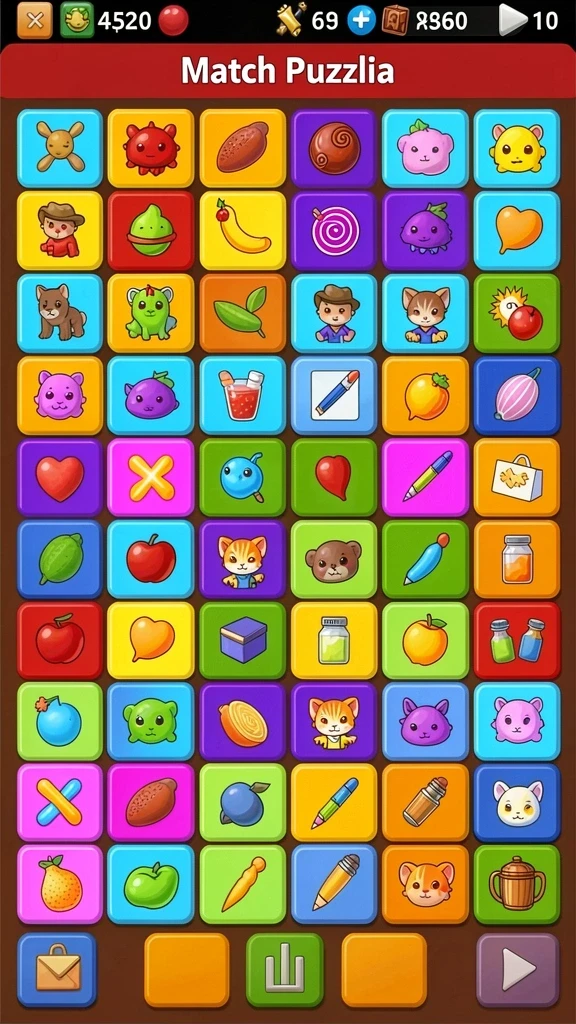Select the purple heart tile
The height and width of the screenshot is (1024, 576).
pos(59,477)
